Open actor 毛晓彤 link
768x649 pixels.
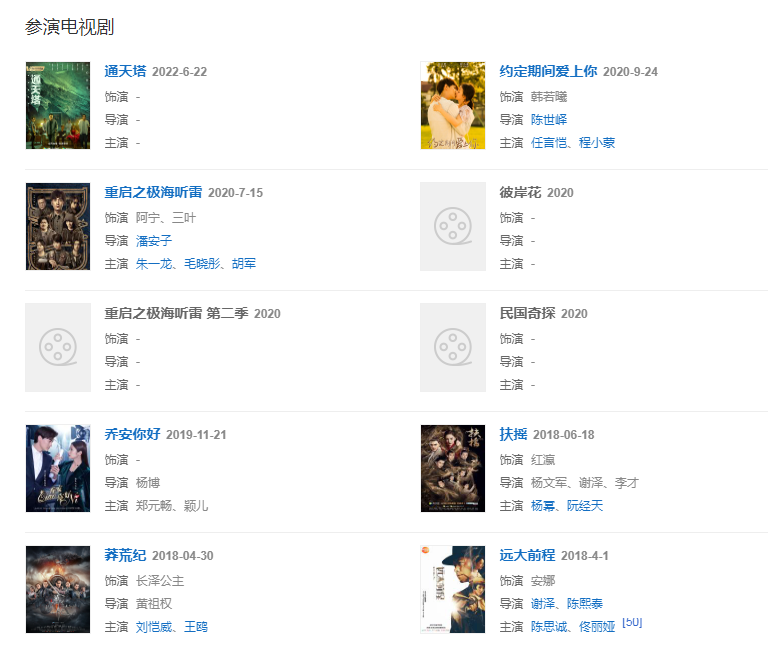point(201,264)
